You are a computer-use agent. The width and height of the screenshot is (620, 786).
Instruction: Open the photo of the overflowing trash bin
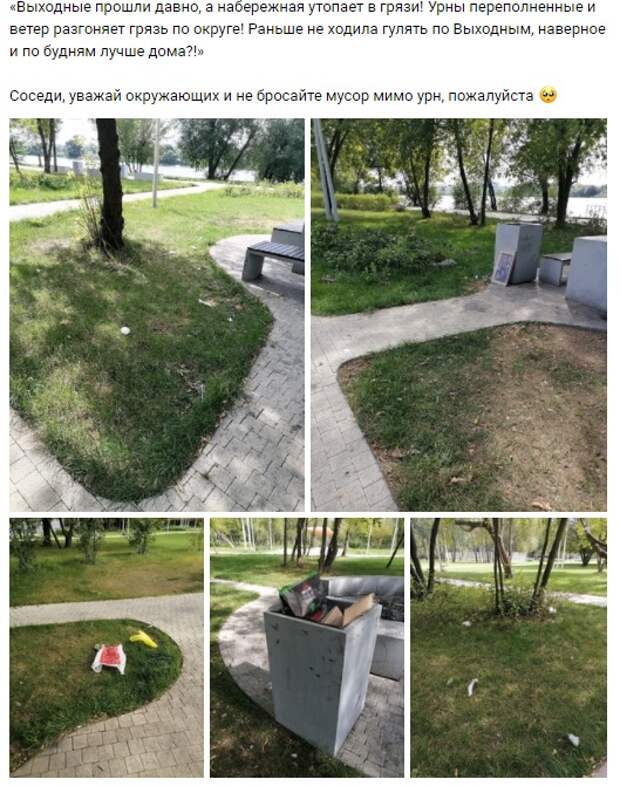pos(307,647)
